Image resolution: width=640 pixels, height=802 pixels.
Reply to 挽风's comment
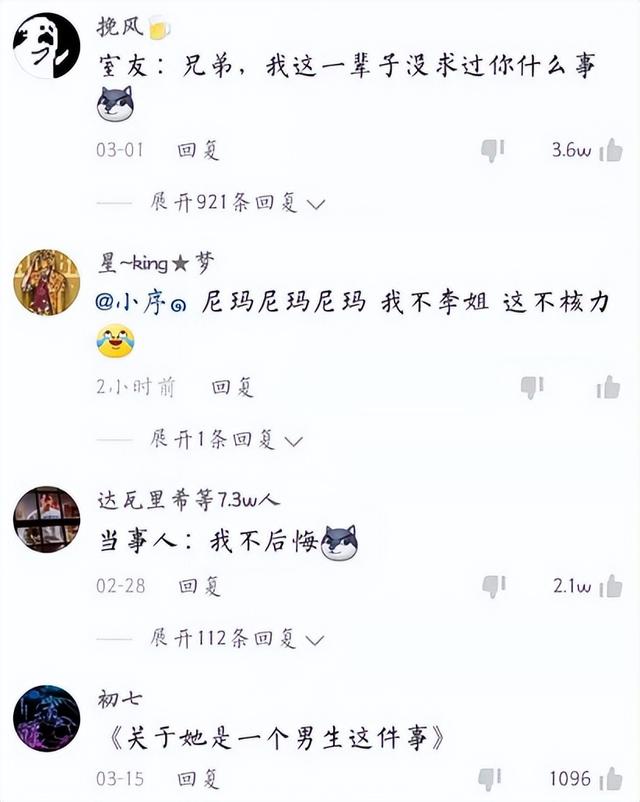click(x=198, y=151)
